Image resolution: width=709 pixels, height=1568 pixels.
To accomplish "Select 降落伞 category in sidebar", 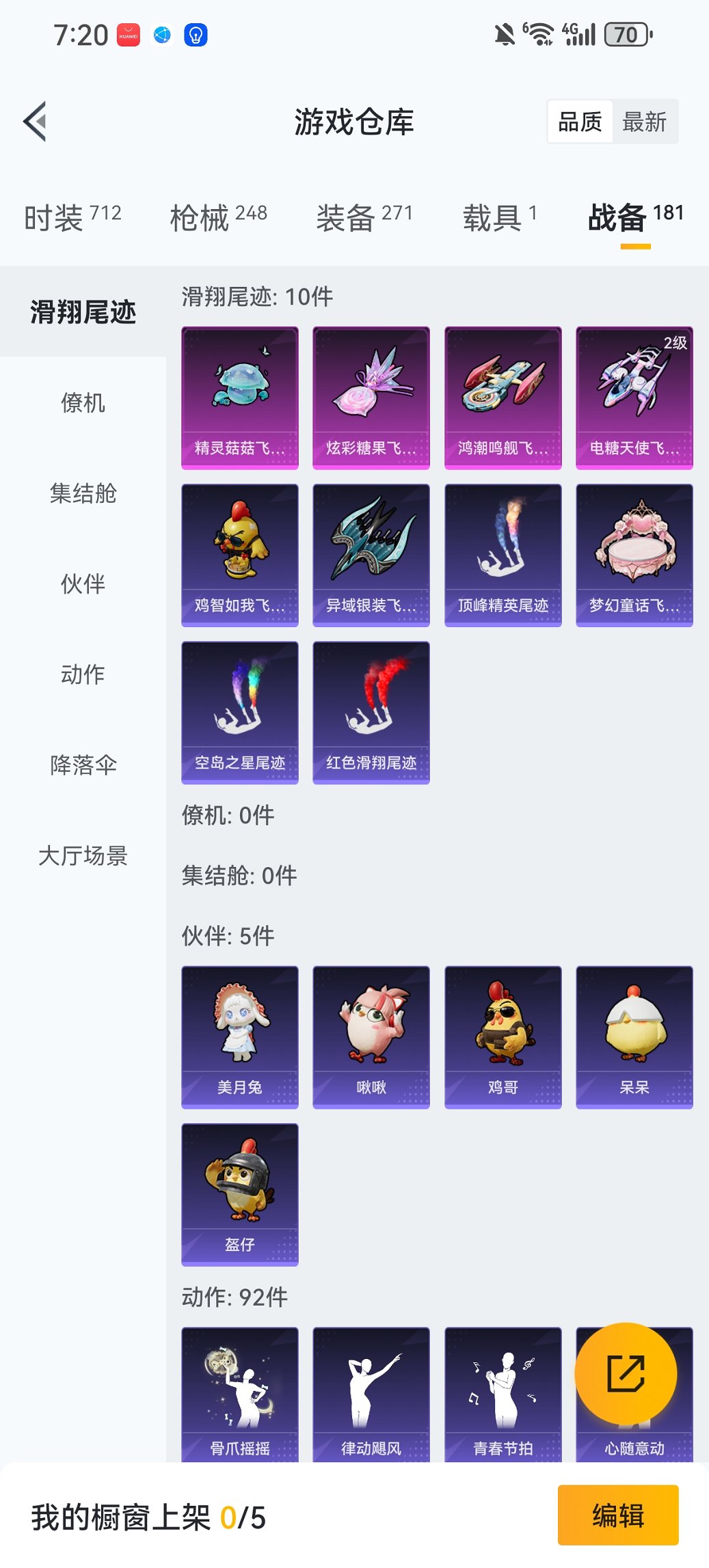I will [x=83, y=765].
